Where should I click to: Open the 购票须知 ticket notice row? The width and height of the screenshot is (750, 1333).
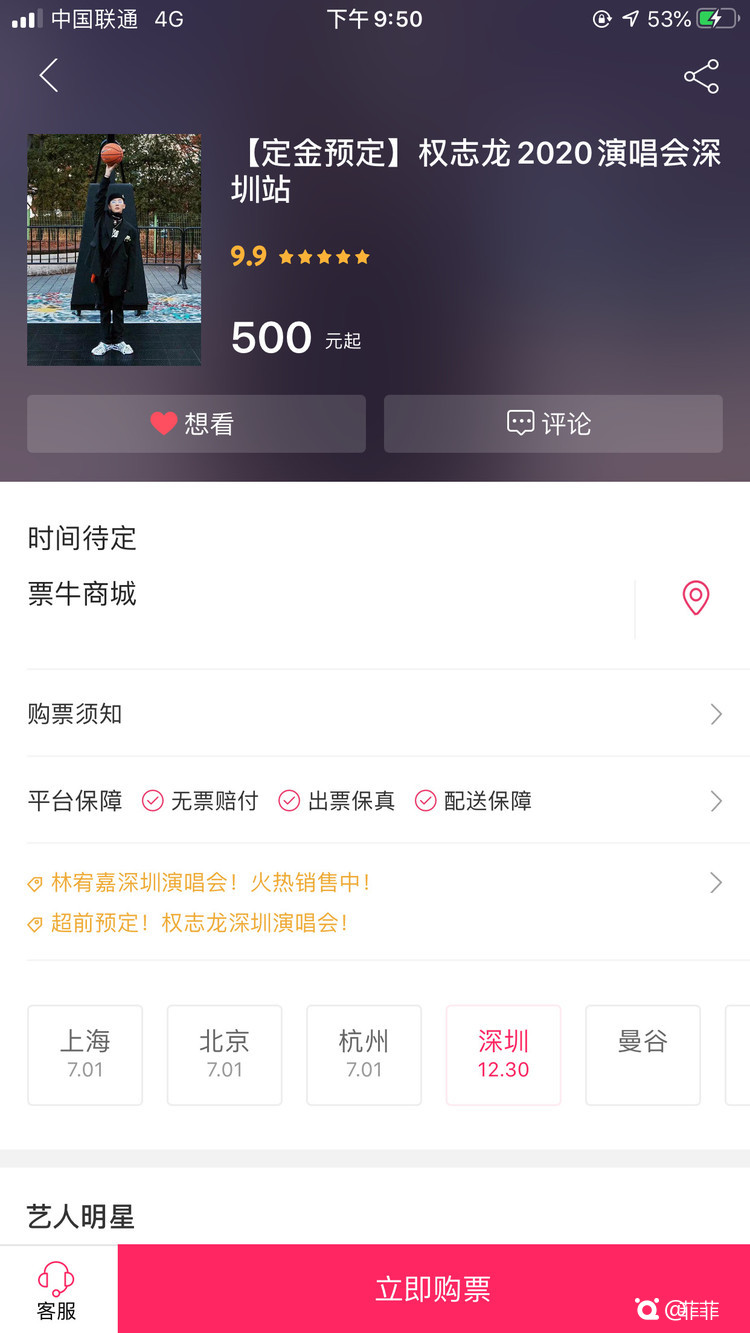coord(375,714)
